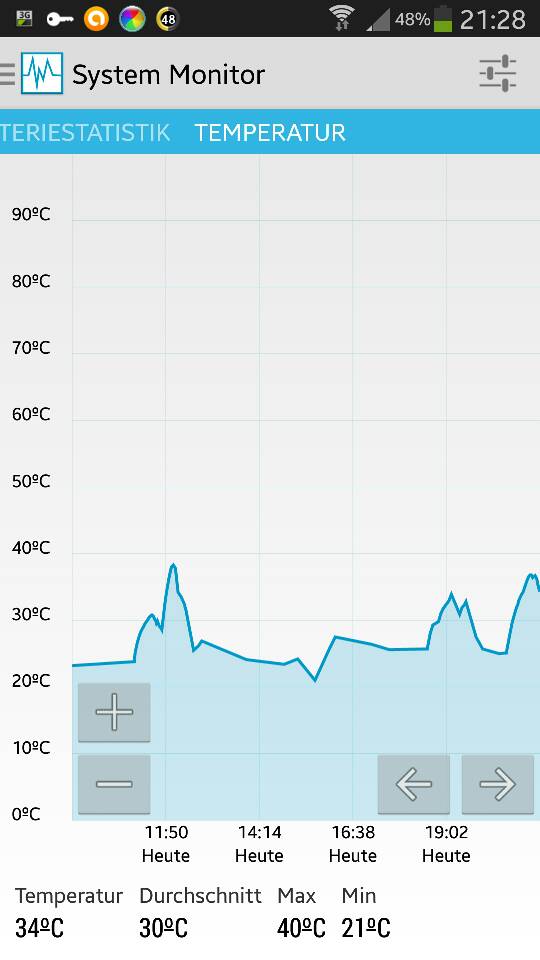Open the settings sliders icon
The height and width of the screenshot is (960, 540).
pos(497,73)
